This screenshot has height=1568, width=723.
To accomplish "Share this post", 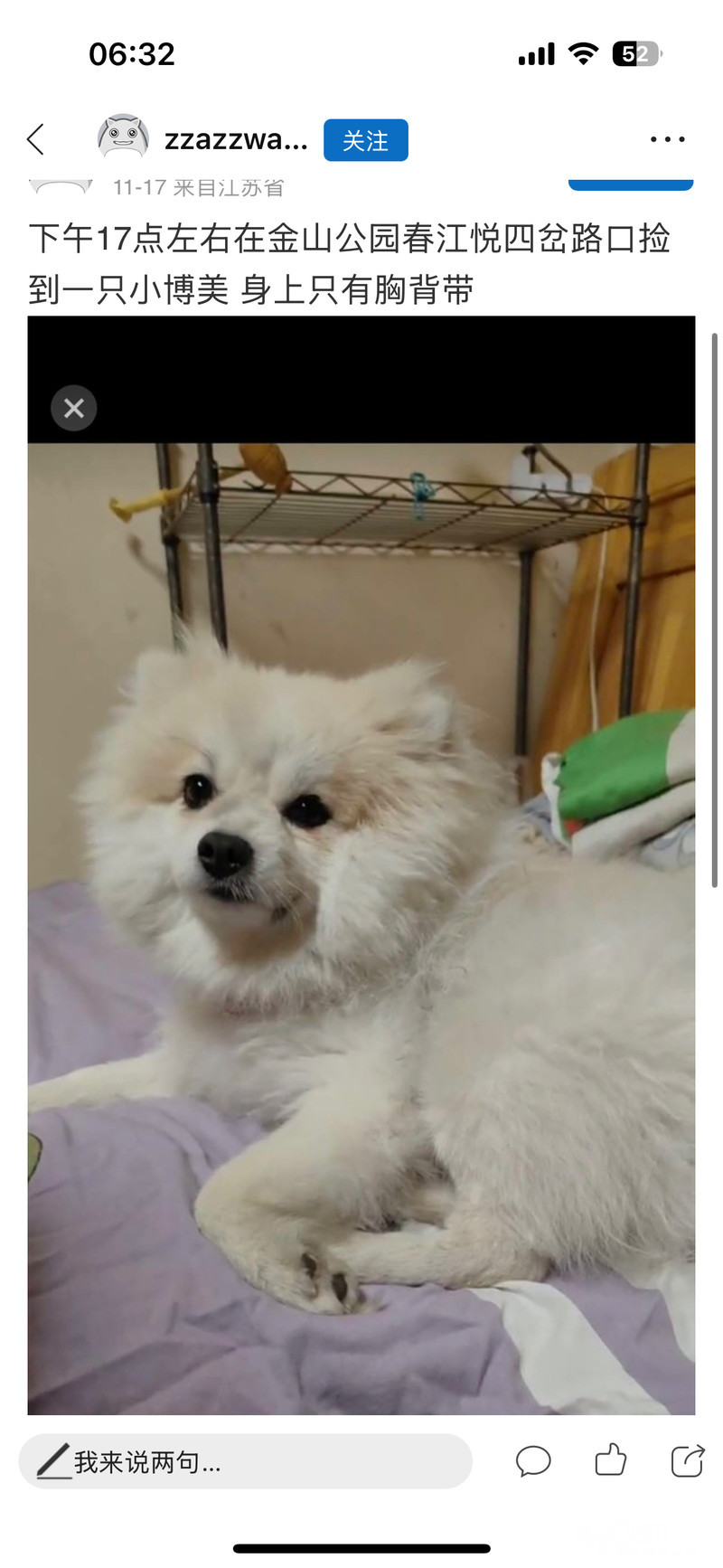I will pos(688,1460).
